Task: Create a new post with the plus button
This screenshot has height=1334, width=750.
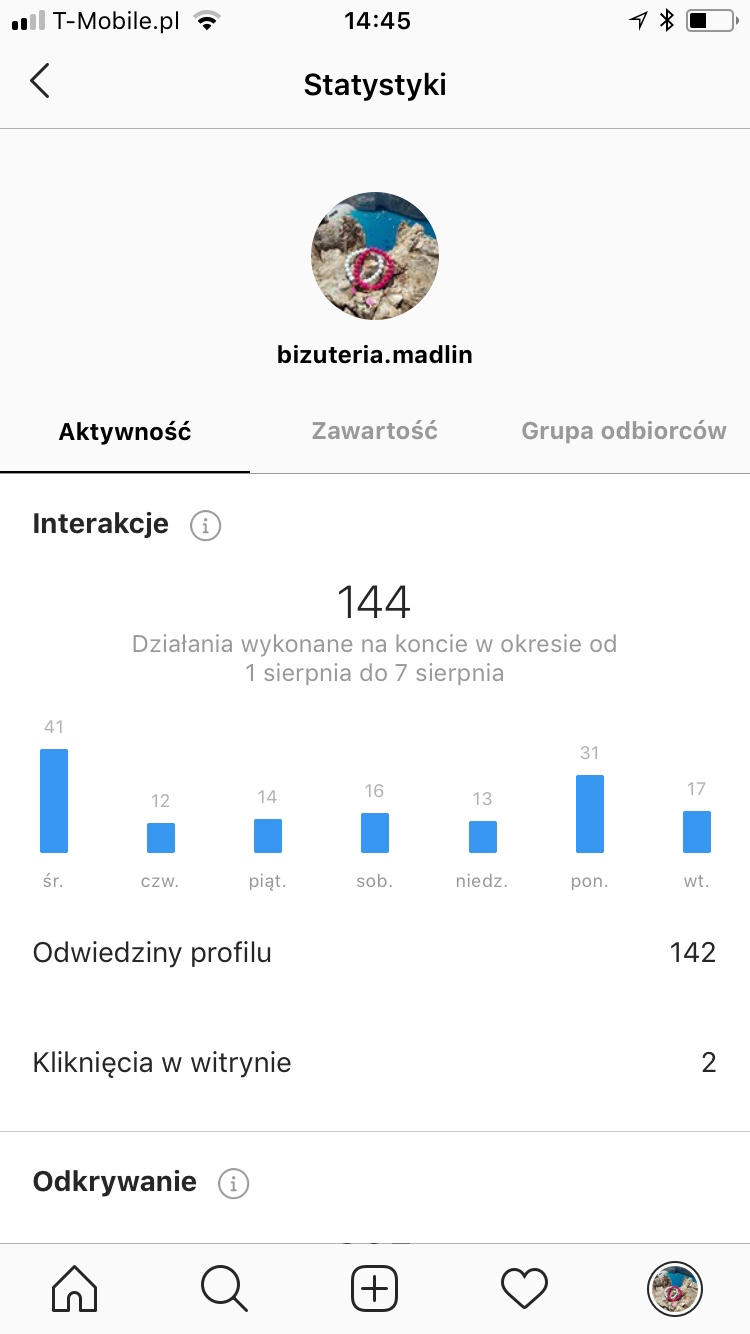Action: [x=375, y=1288]
